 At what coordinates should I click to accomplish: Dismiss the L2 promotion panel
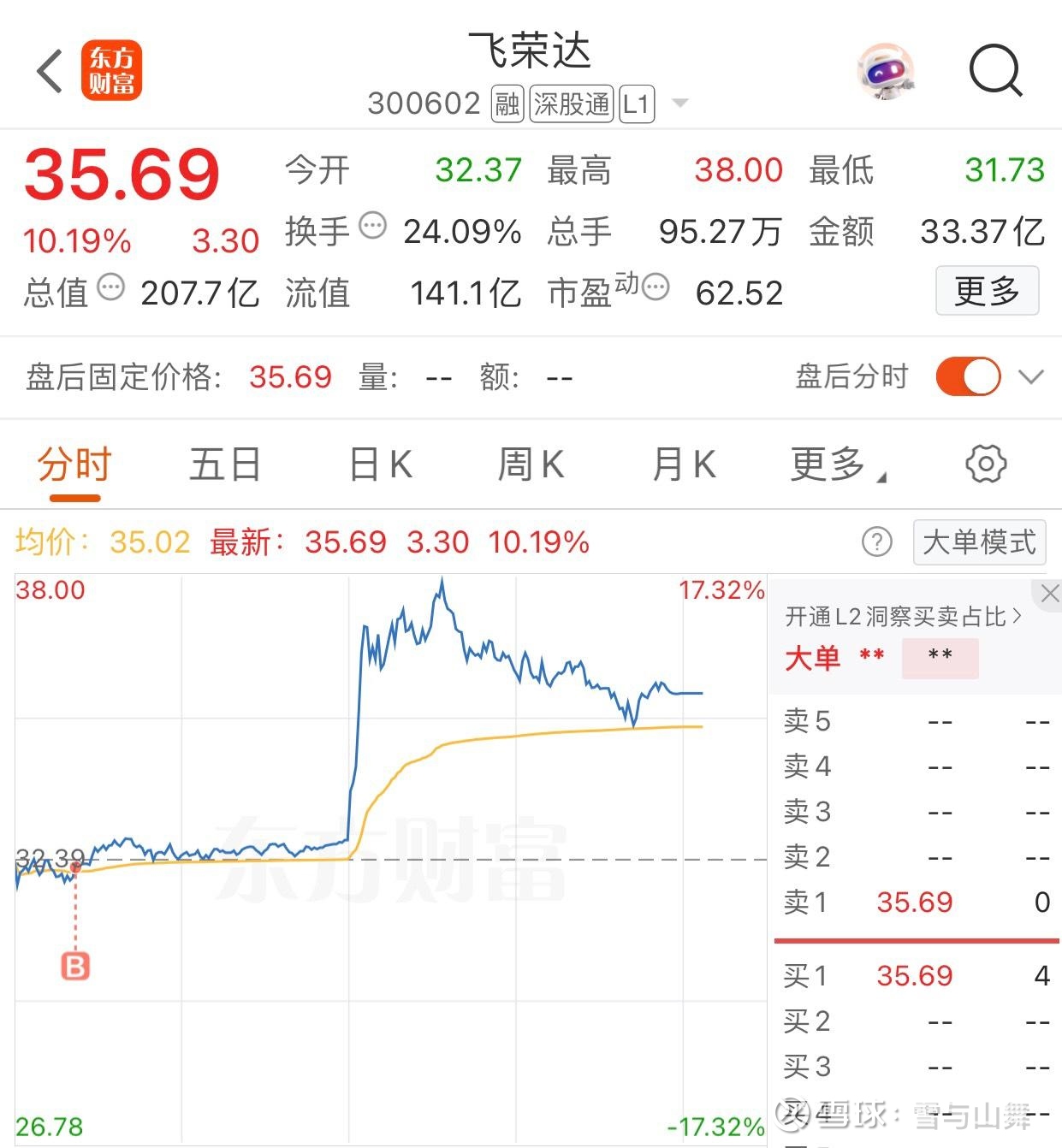point(1049,592)
